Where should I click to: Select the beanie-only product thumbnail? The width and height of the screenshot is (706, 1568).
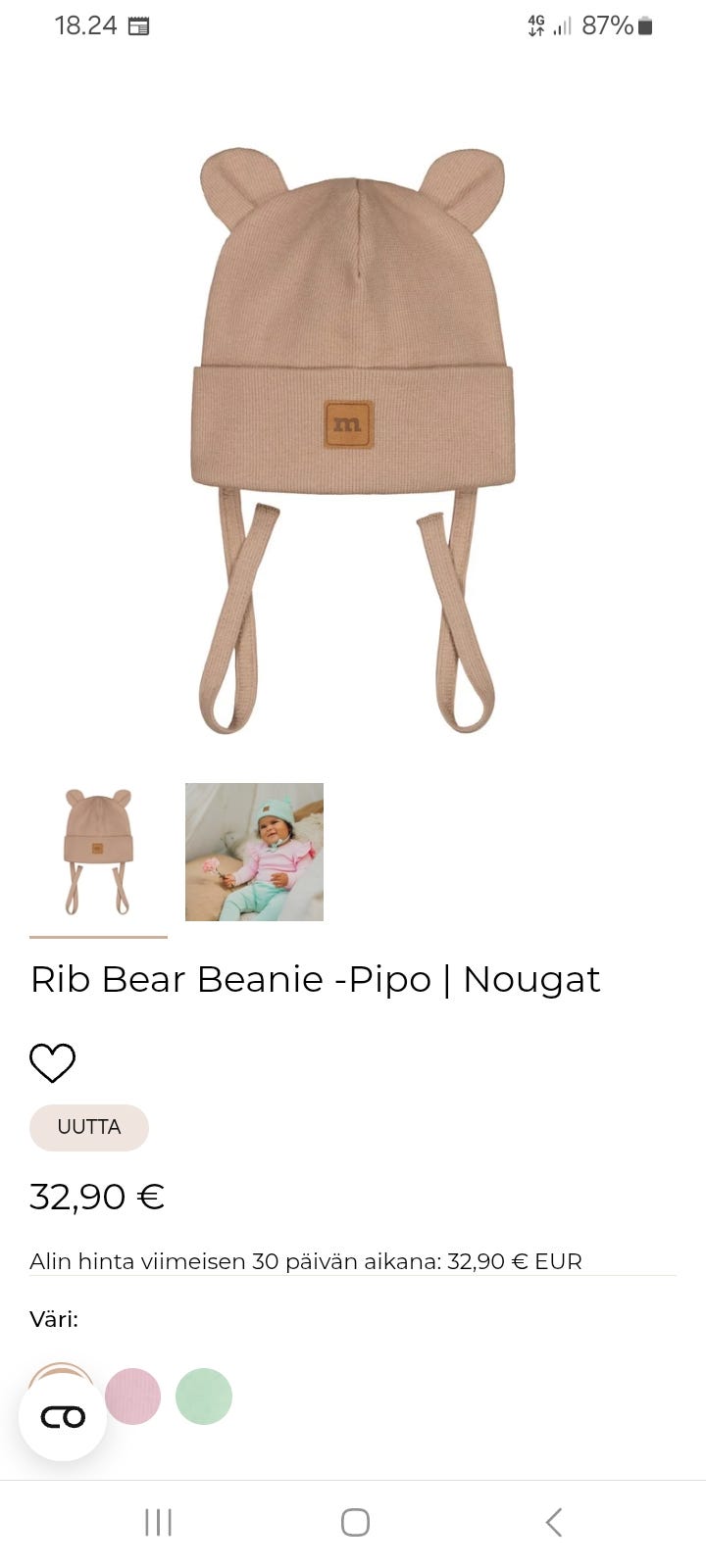pyautogui.click(x=98, y=852)
